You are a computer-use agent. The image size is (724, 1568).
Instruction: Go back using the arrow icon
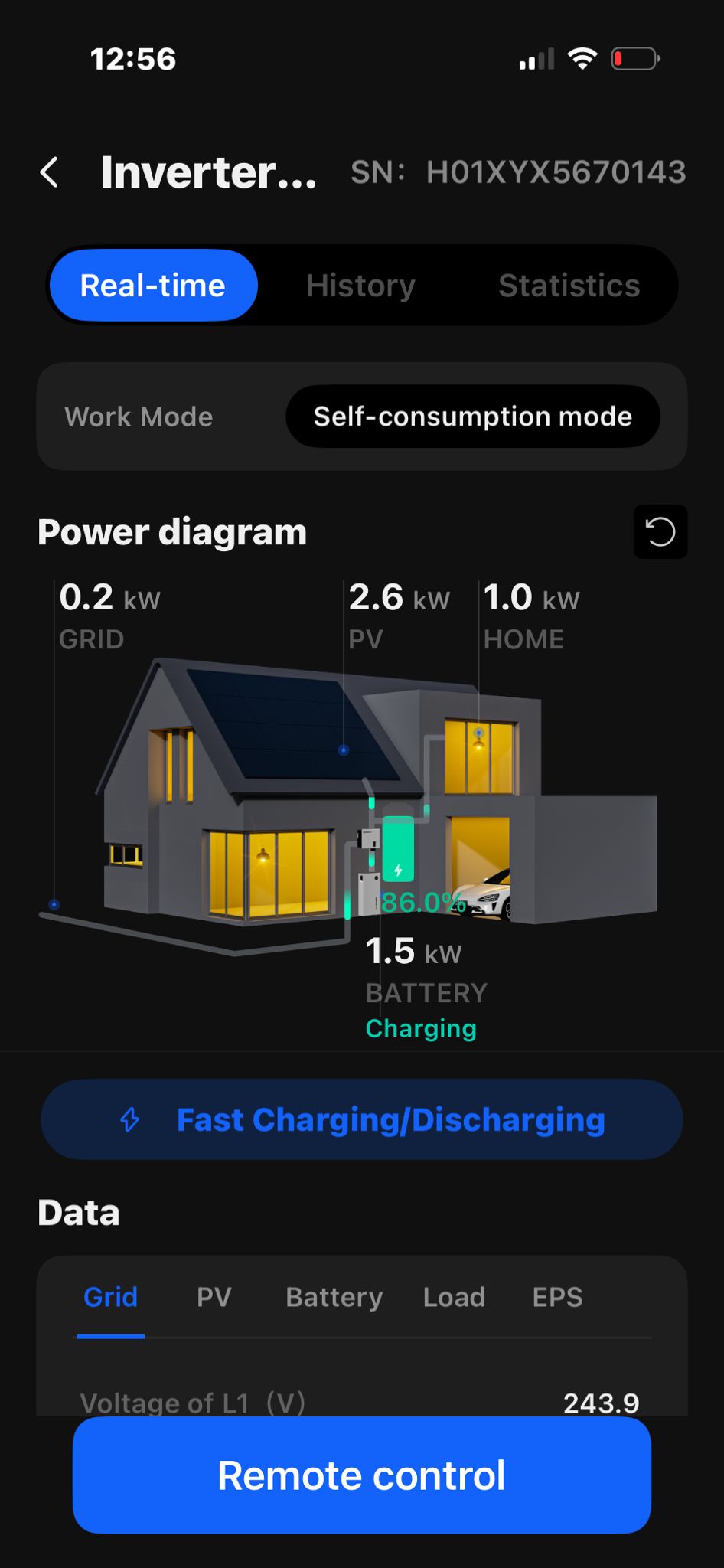(x=50, y=172)
